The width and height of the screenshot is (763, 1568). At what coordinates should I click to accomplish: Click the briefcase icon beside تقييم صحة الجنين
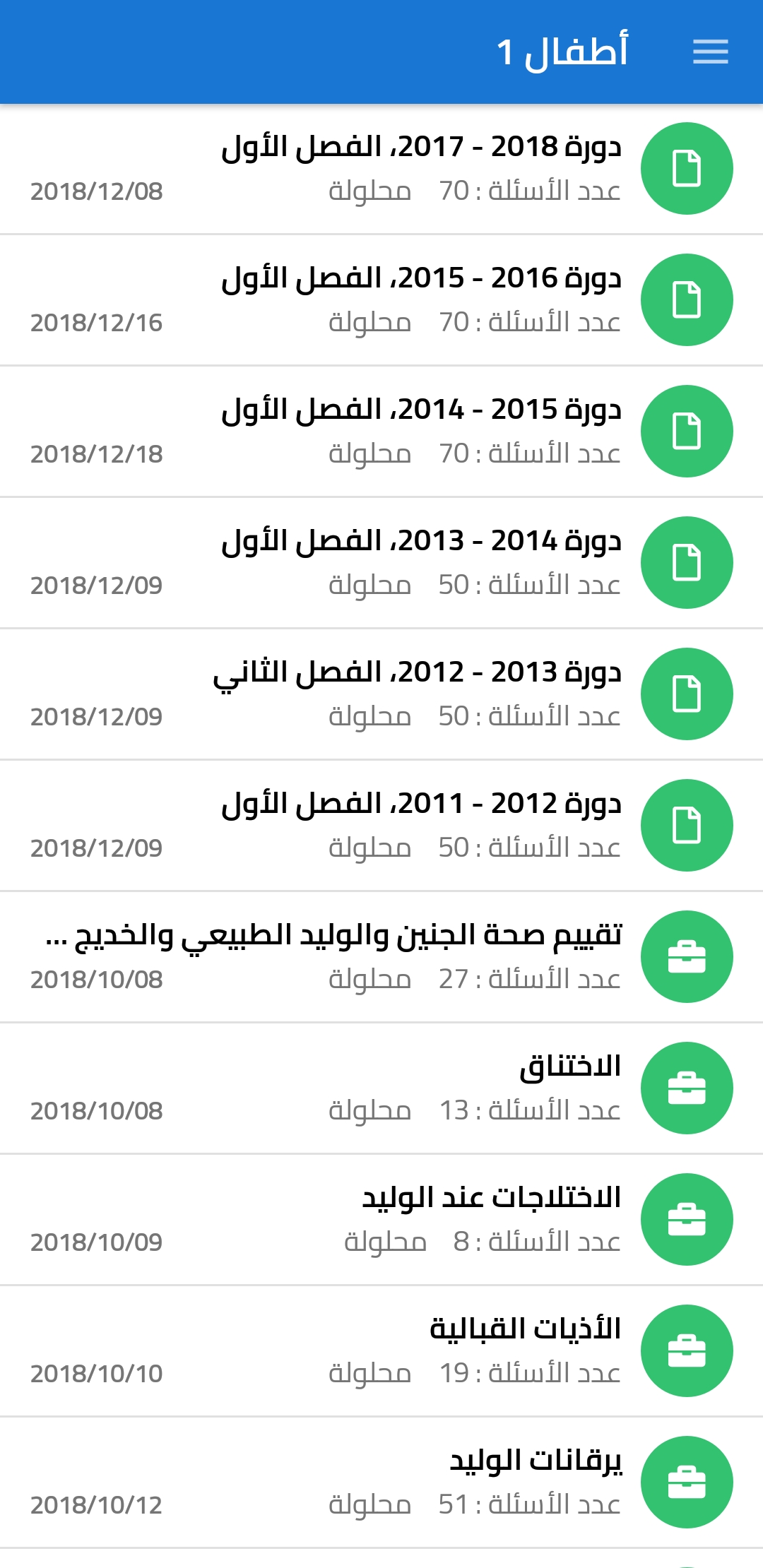[x=686, y=956]
